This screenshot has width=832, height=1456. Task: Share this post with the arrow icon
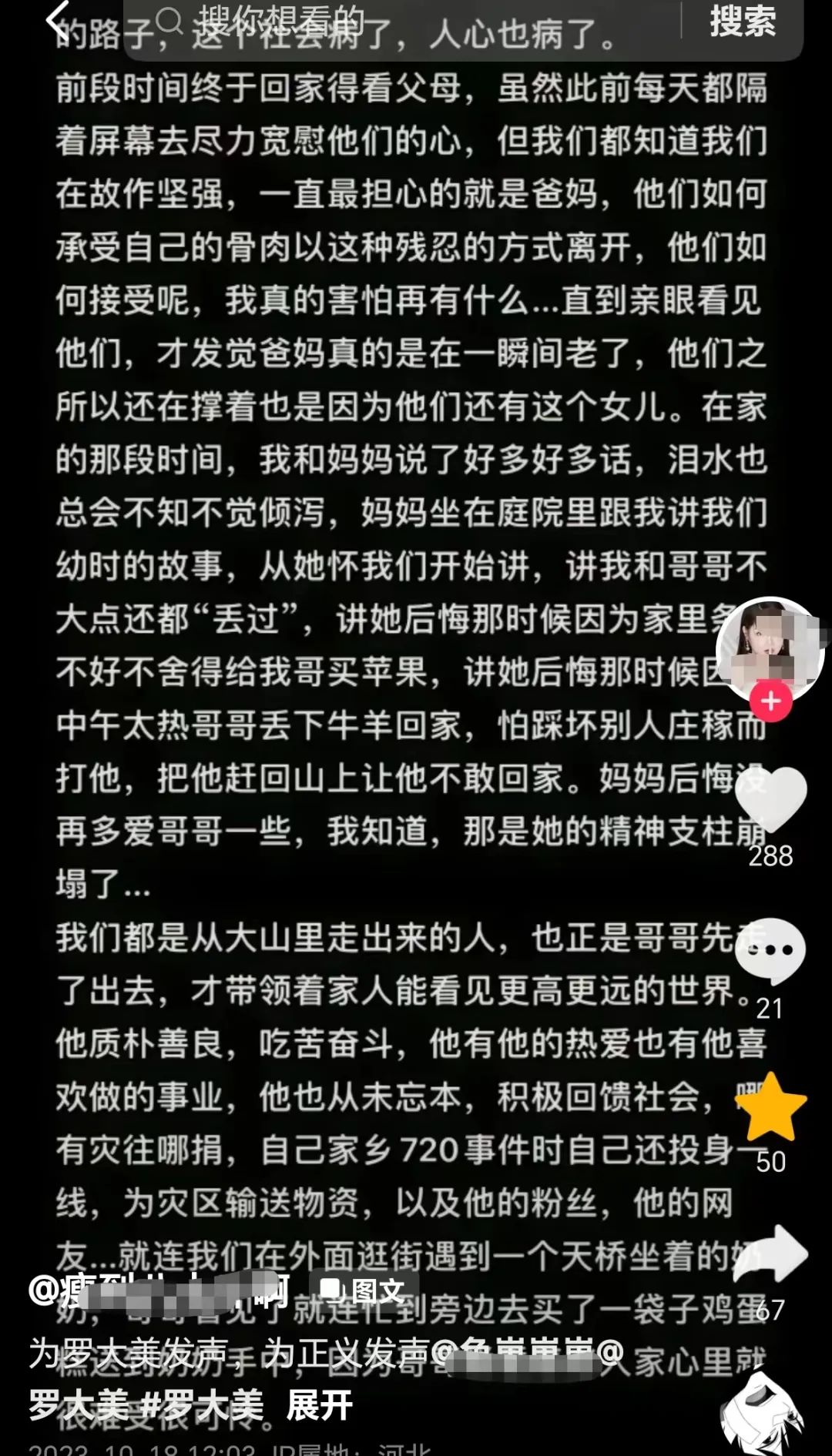[770, 1255]
